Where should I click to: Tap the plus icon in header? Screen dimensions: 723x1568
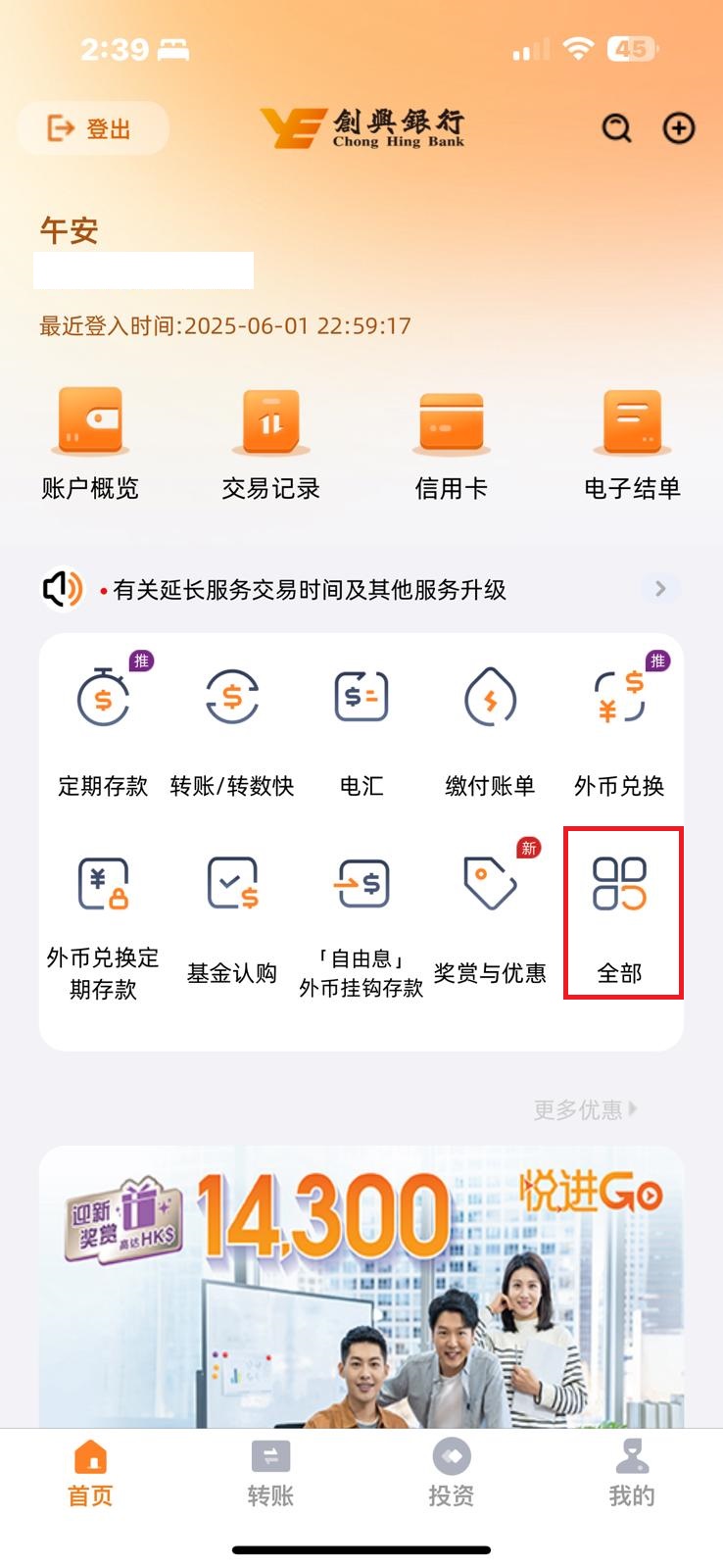point(679,128)
